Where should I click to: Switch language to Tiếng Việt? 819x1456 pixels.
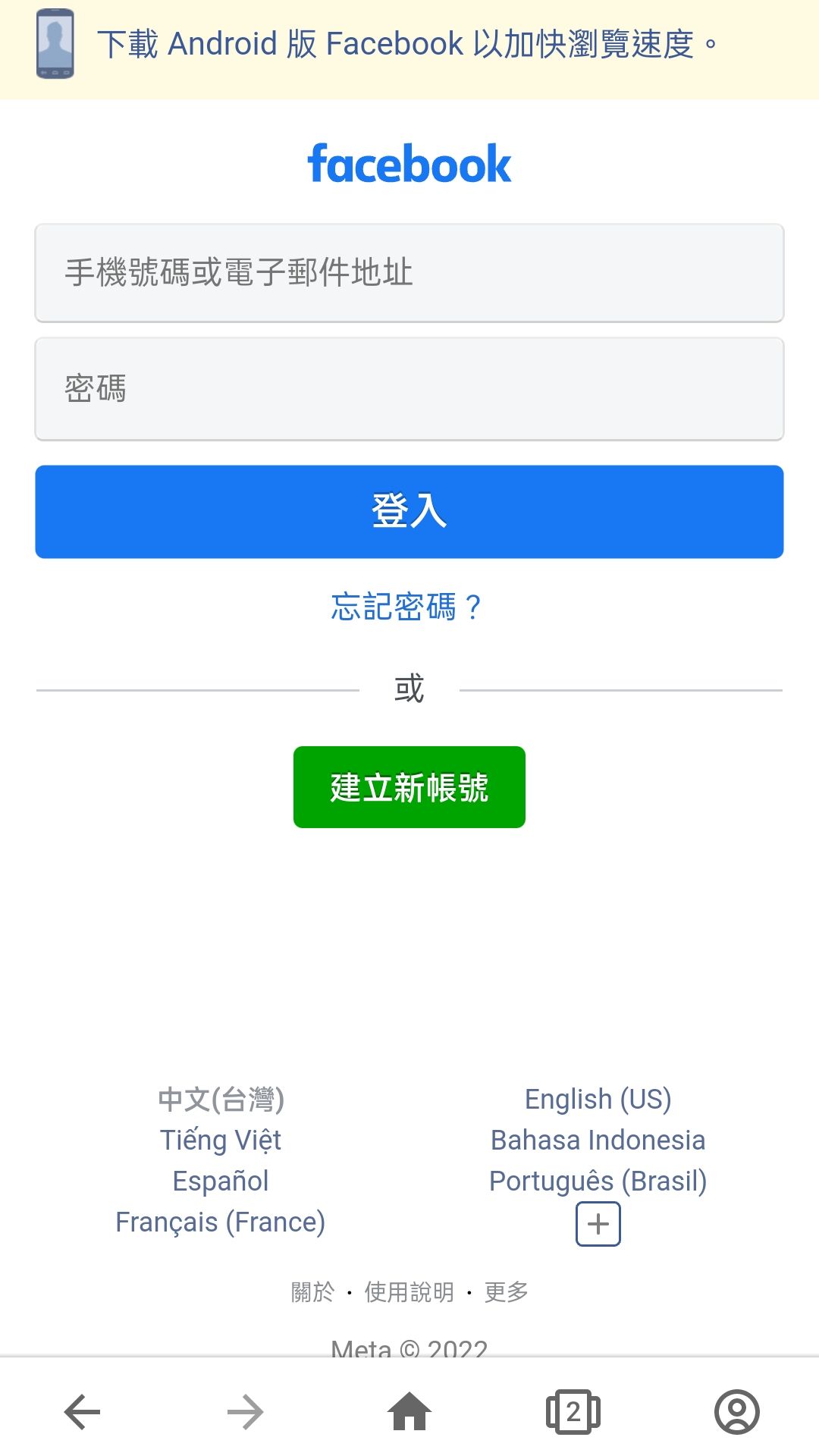pos(221,1140)
